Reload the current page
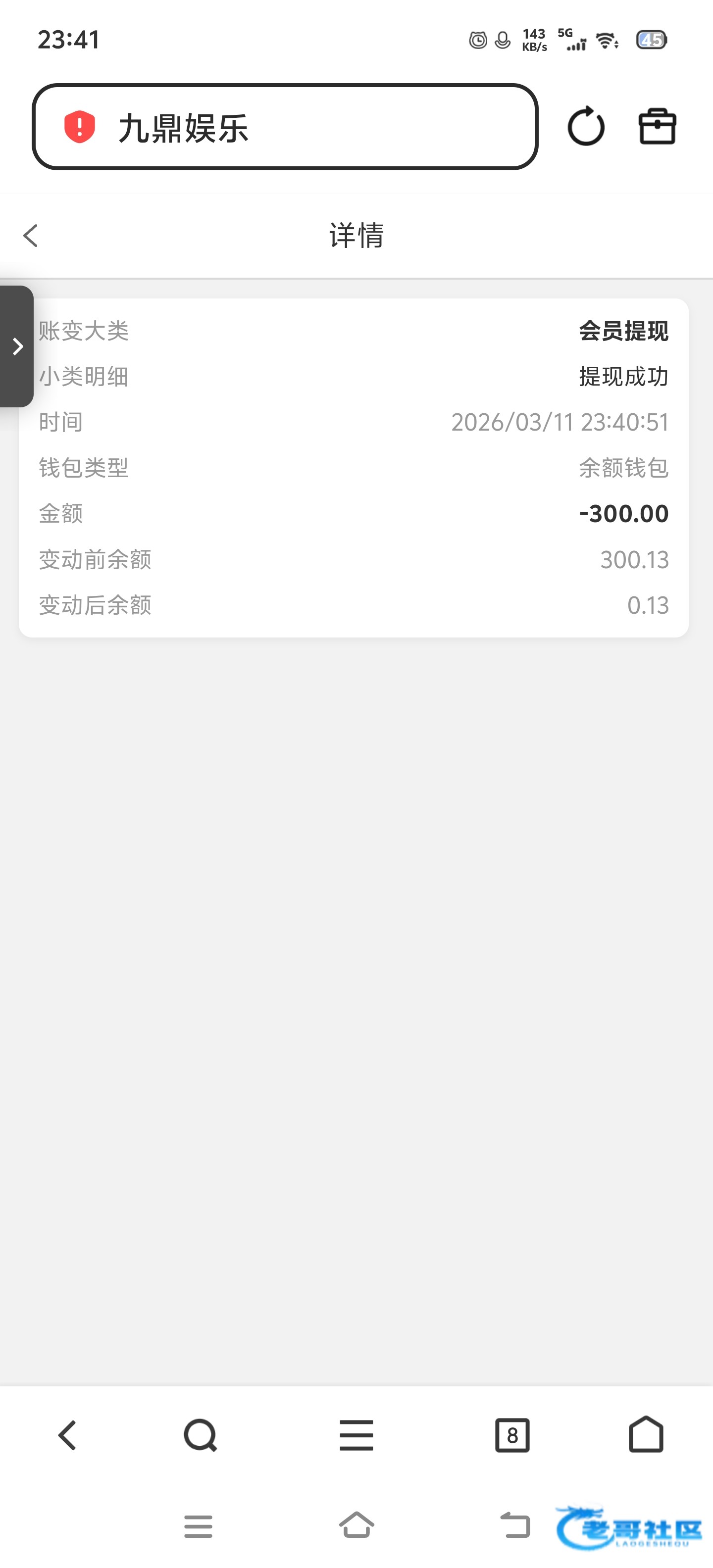 (586, 127)
